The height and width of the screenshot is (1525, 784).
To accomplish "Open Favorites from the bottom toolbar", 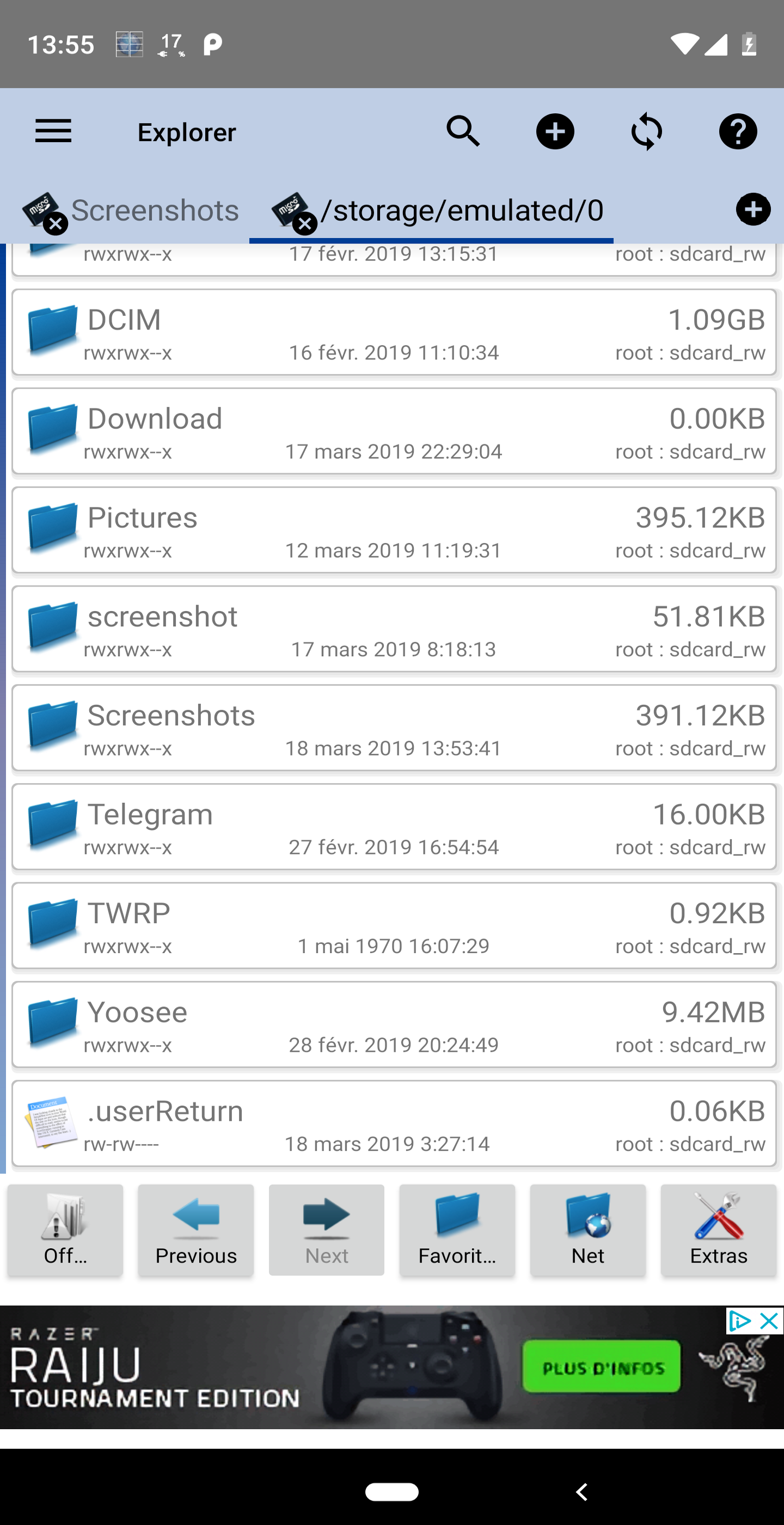I will [x=457, y=1230].
